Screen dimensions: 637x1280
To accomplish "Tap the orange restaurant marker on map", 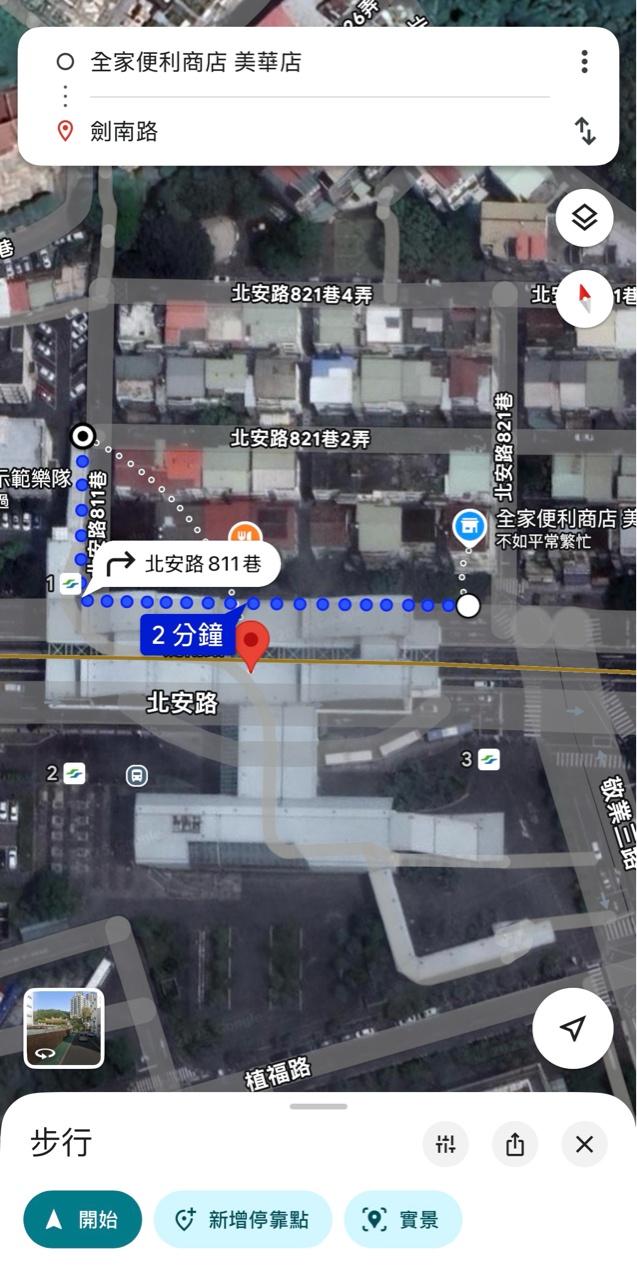I will (245, 532).
